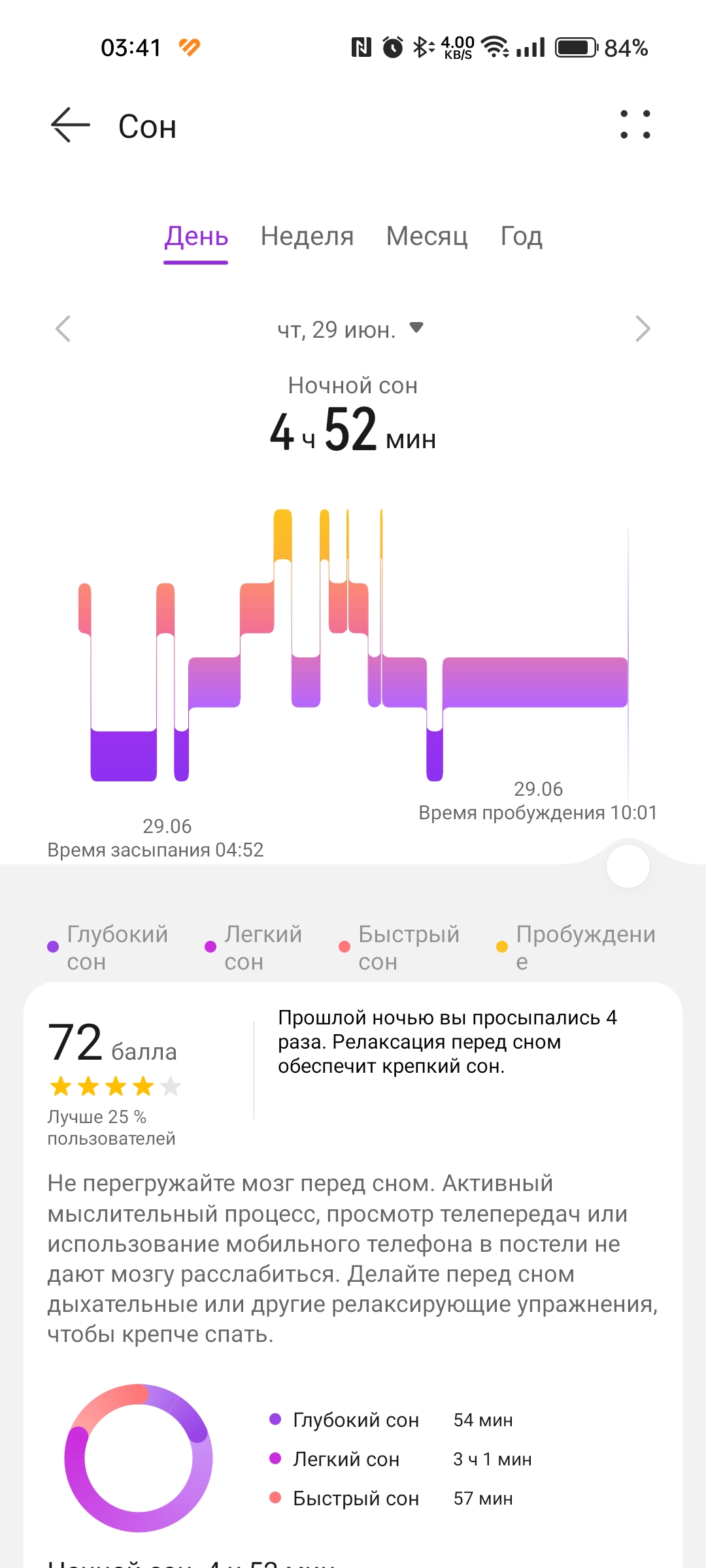Switch to the Неделя tab

307,236
